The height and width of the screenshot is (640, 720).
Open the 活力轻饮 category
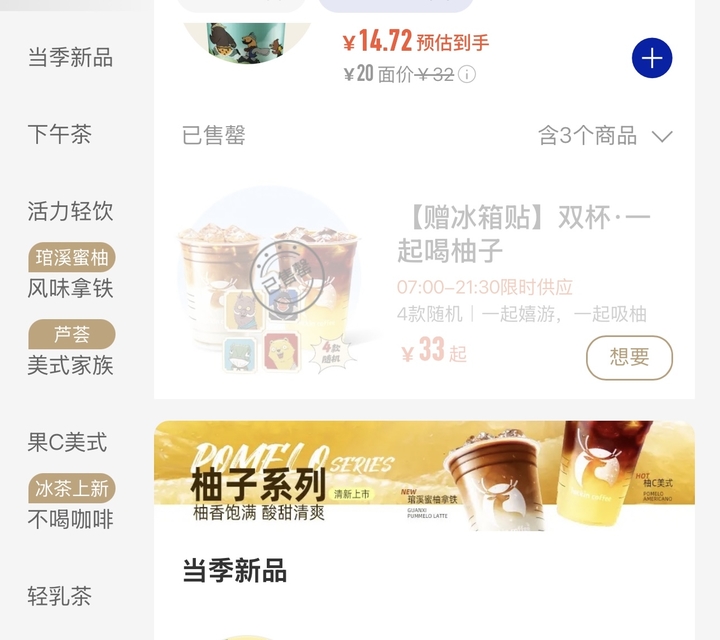click(x=70, y=212)
